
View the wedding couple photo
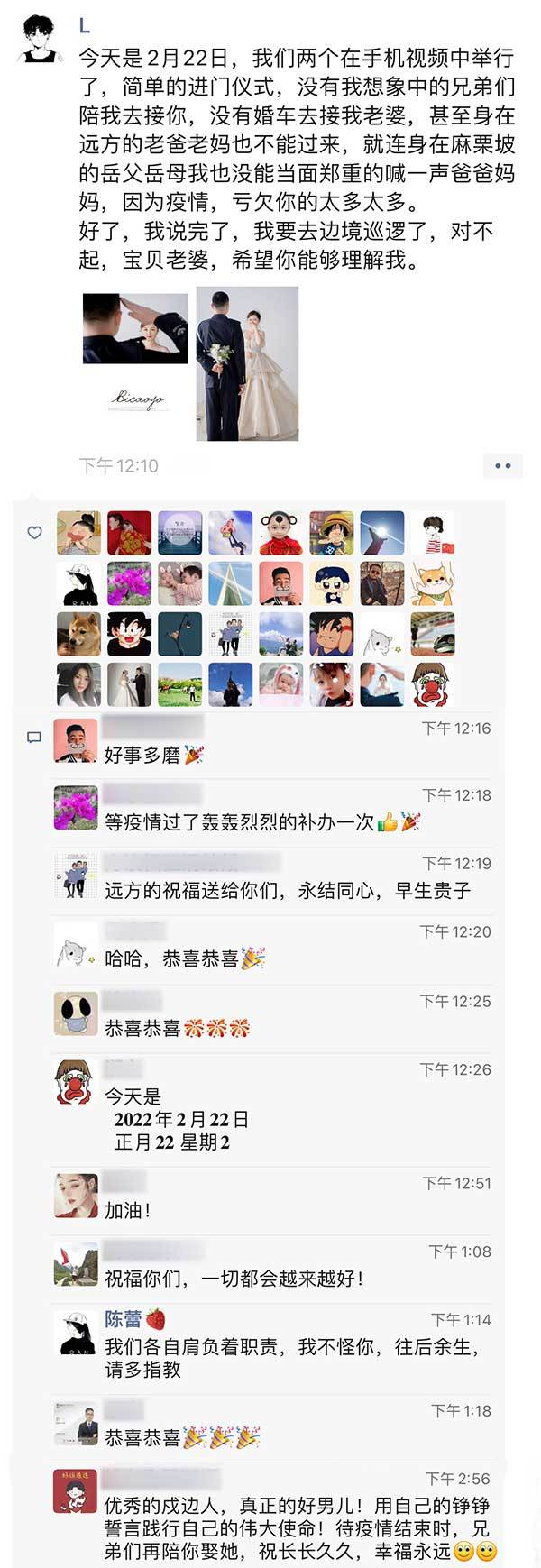pyautogui.click(x=247, y=363)
